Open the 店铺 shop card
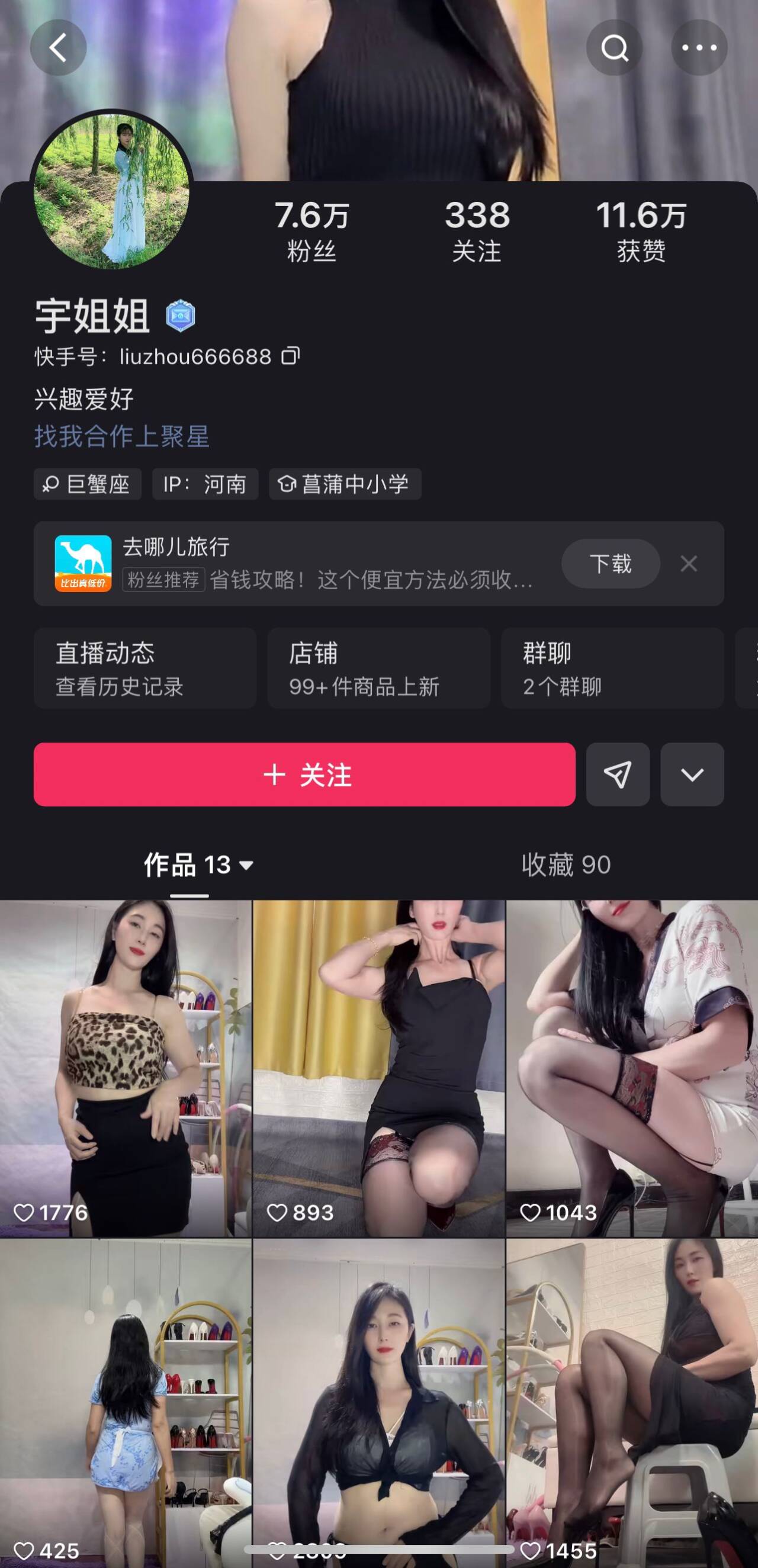This screenshot has width=758, height=1568. [378, 669]
